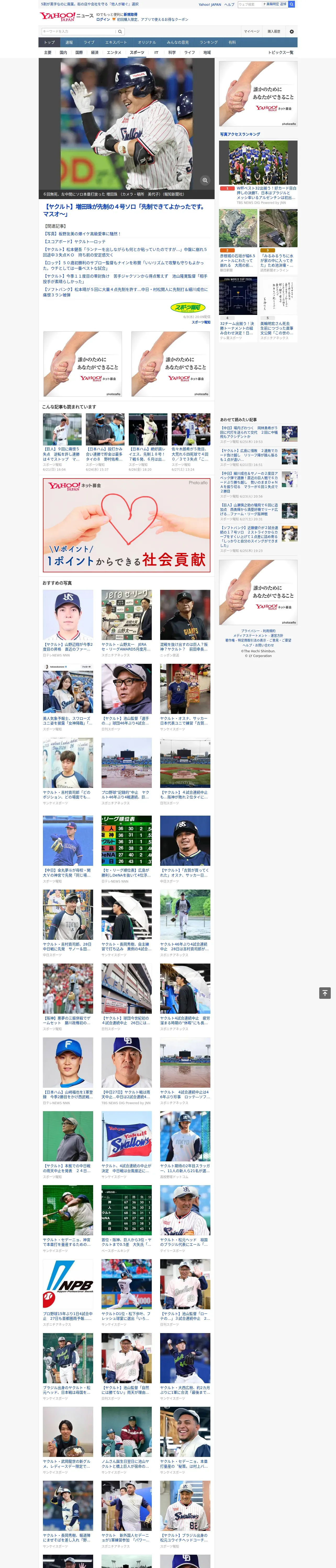The width and height of the screenshot is (336, 1568).
Task: Open the ネット募金 社会貢献 banner
Action: pyautogui.click(x=126, y=525)
